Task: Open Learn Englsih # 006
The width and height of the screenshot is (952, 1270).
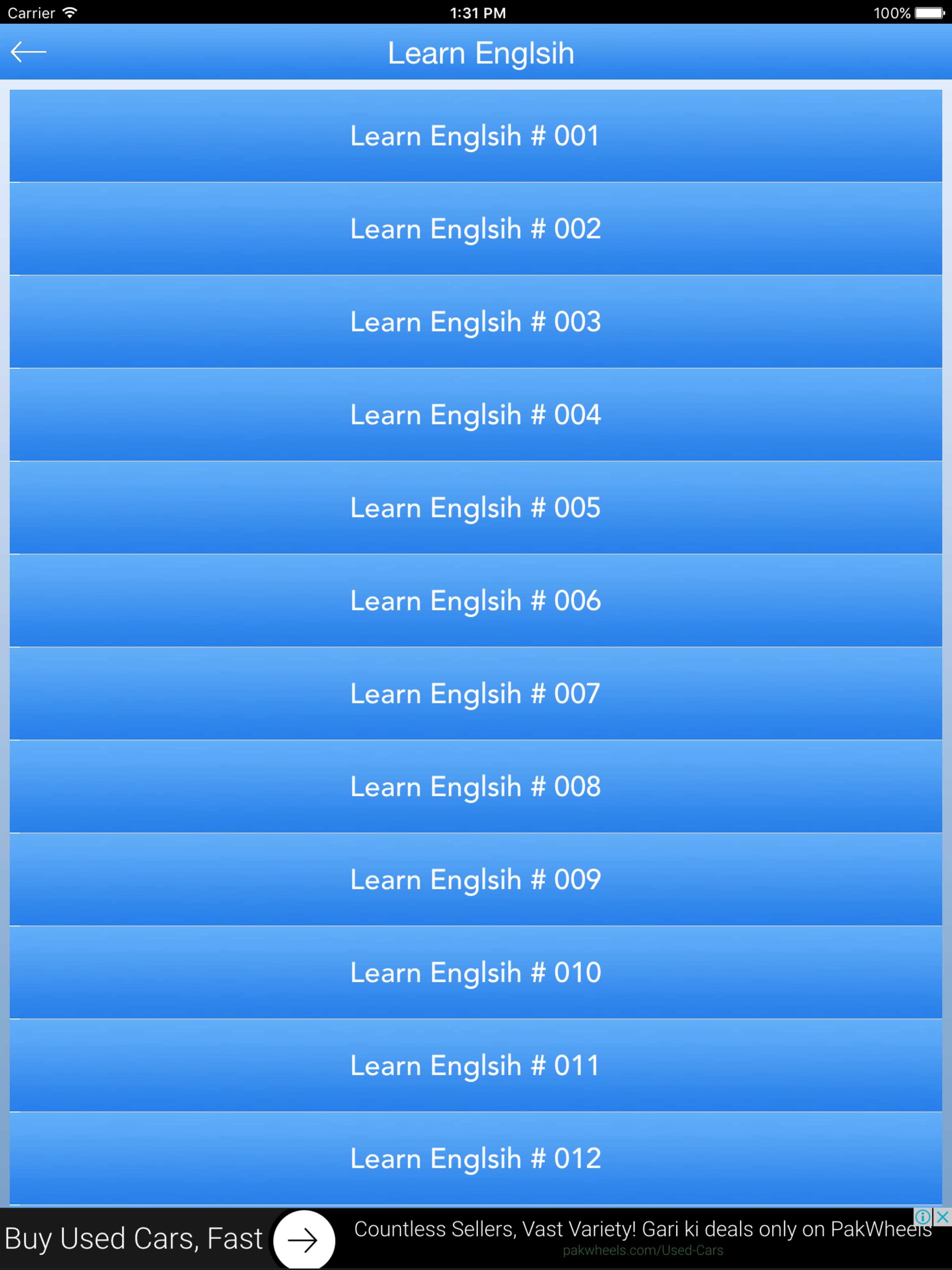Action: pos(476,601)
